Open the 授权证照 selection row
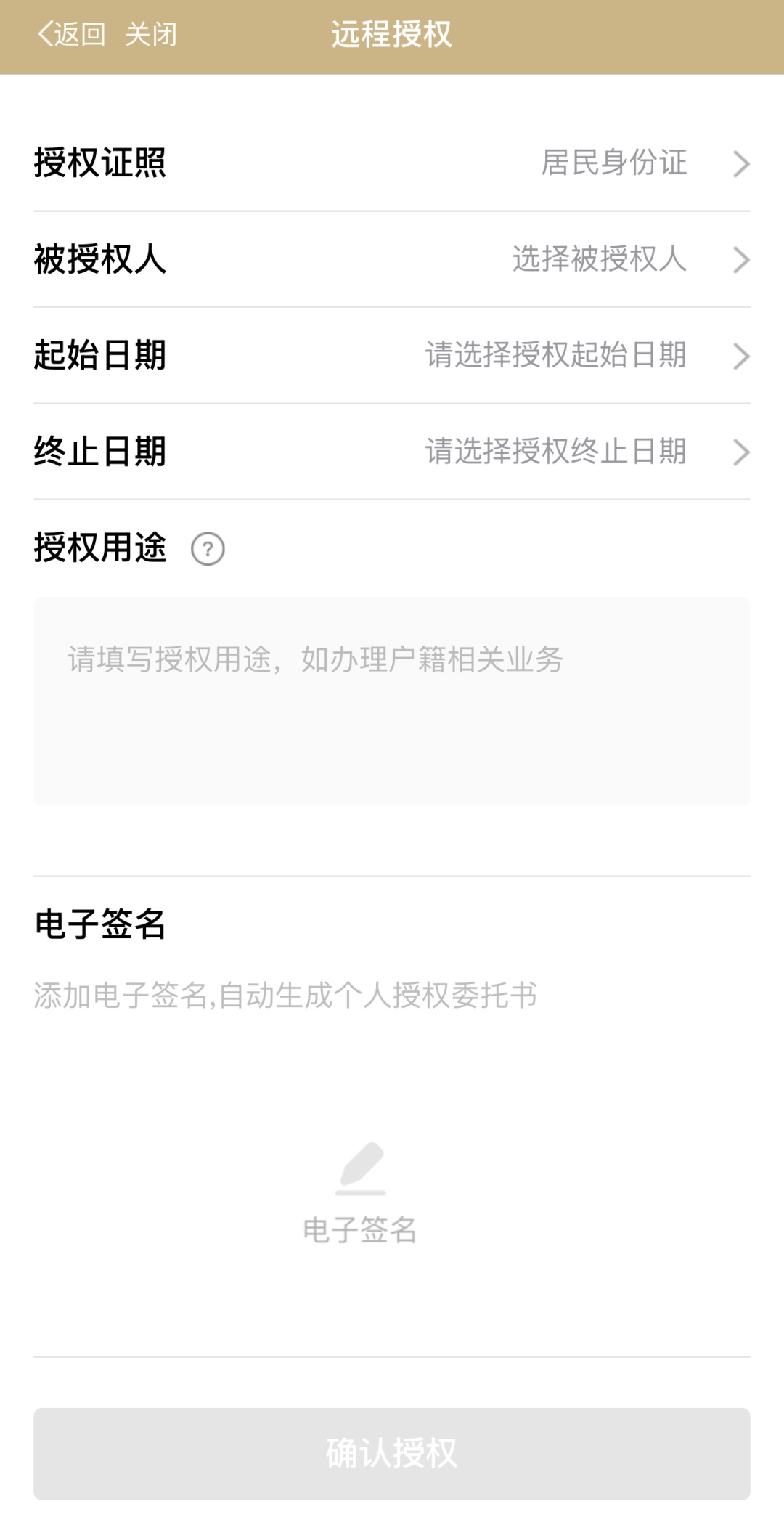This screenshot has width=784, height=1538. (x=392, y=163)
